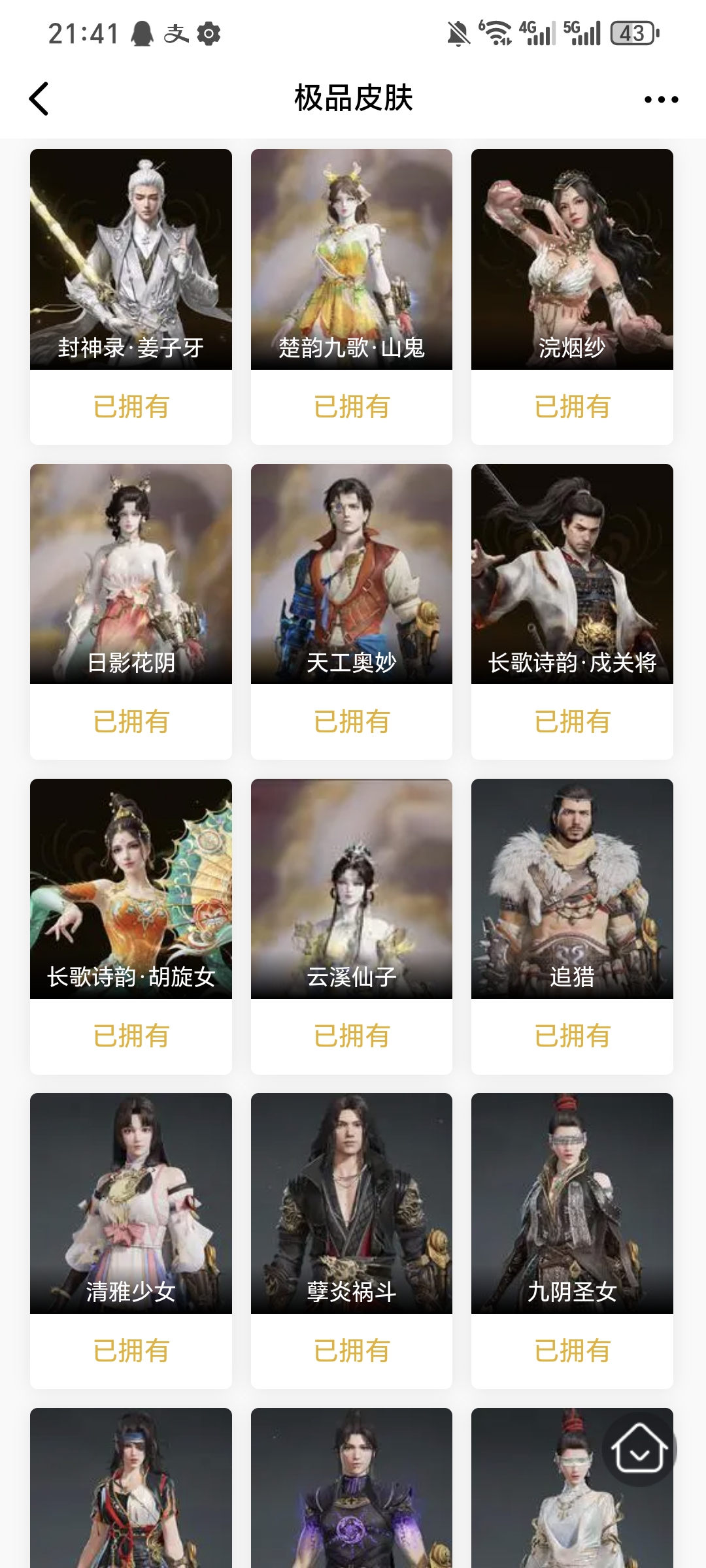The width and height of the screenshot is (706, 1568).
Task: Open the three-dot overflow menu
Action: (x=661, y=99)
